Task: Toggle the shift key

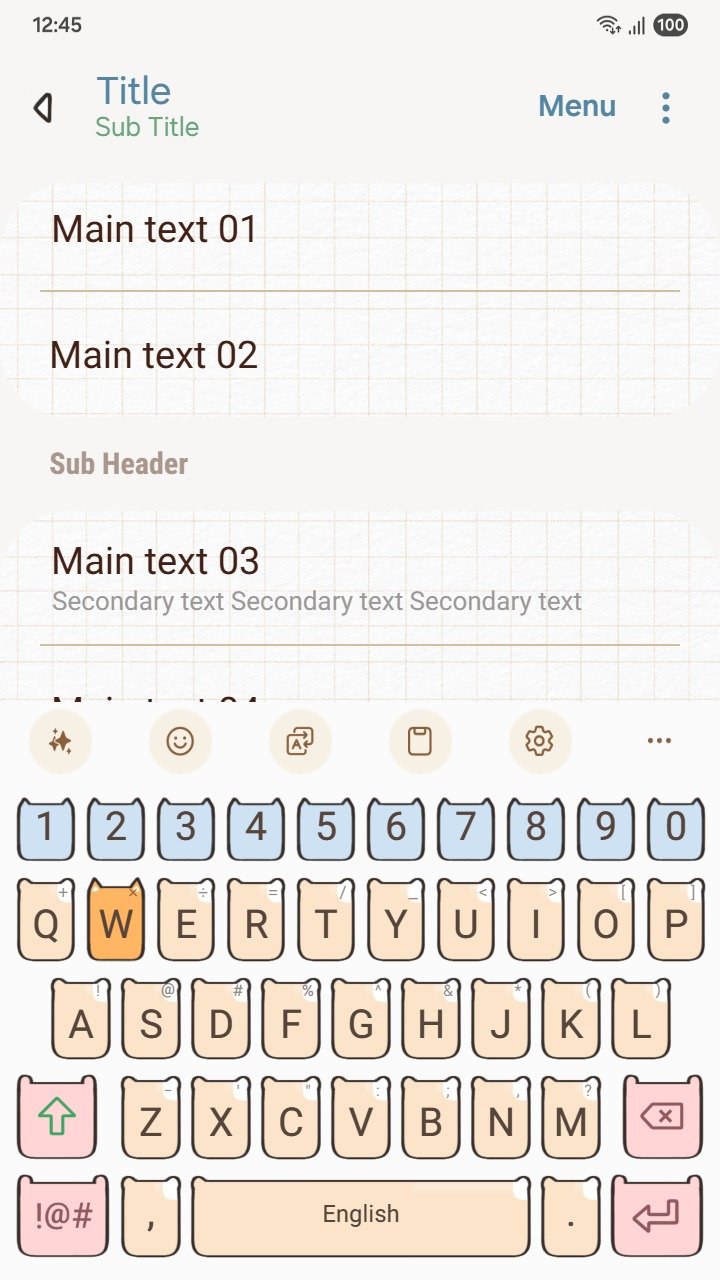Action: [x=57, y=1118]
